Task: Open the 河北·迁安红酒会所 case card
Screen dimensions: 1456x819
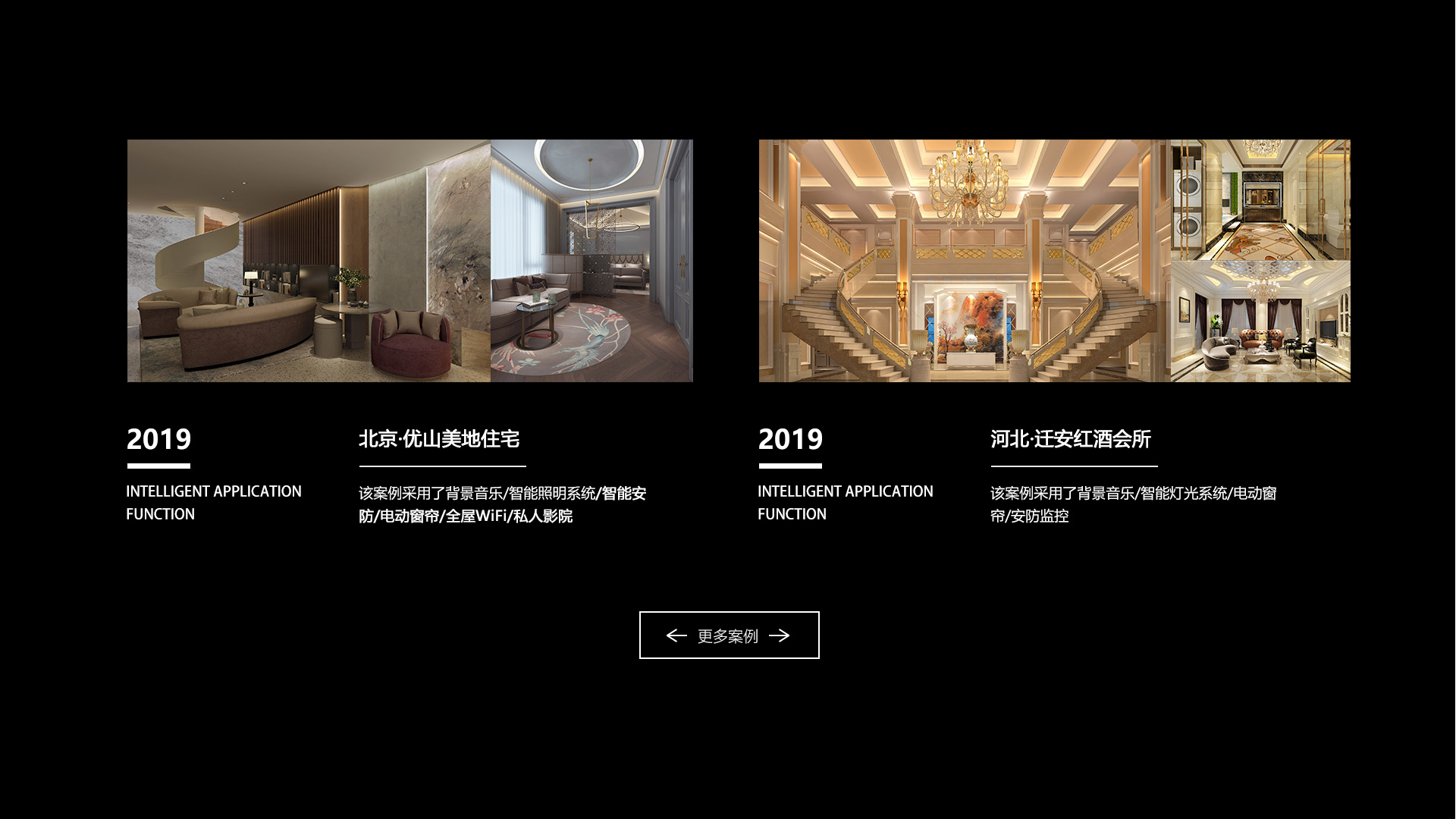Action: coord(1054,260)
